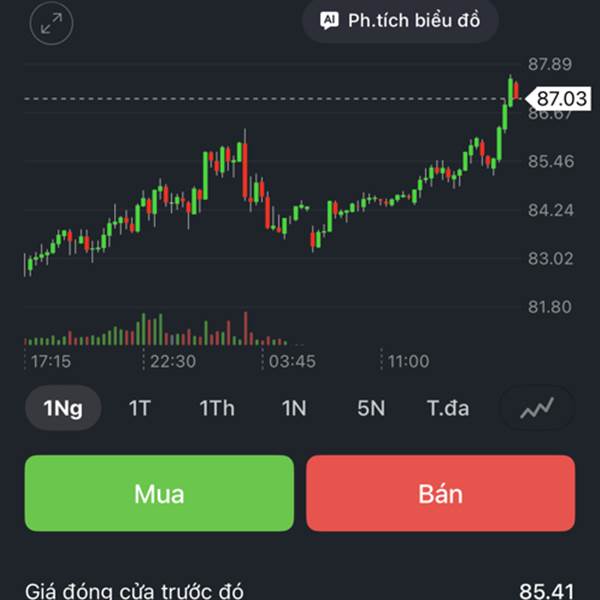Switch to the 1T time range
This screenshot has height=600, width=600.
tap(140, 408)
